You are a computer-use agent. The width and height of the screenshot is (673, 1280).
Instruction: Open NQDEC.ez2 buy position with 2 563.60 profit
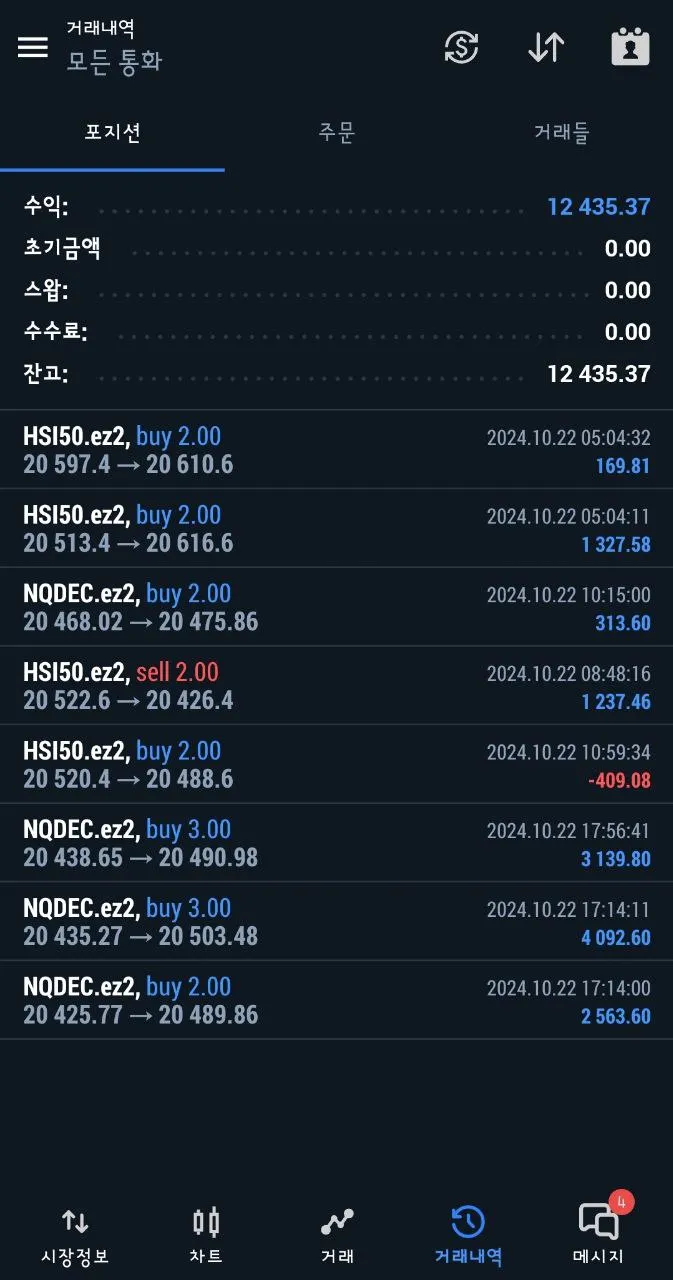[x=336, y=1000]
